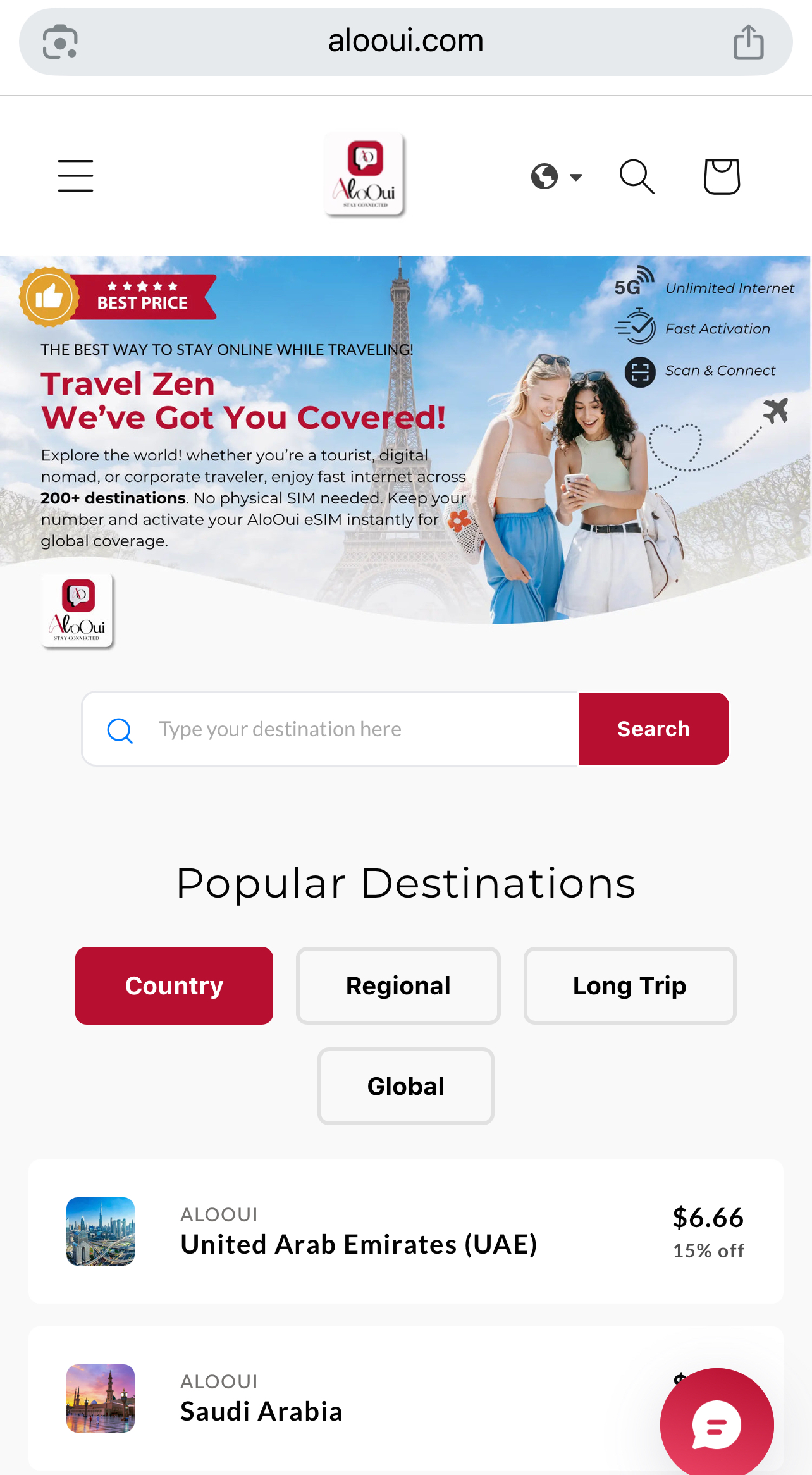
Task: Tap the red Search button
Action: point(653,729)
